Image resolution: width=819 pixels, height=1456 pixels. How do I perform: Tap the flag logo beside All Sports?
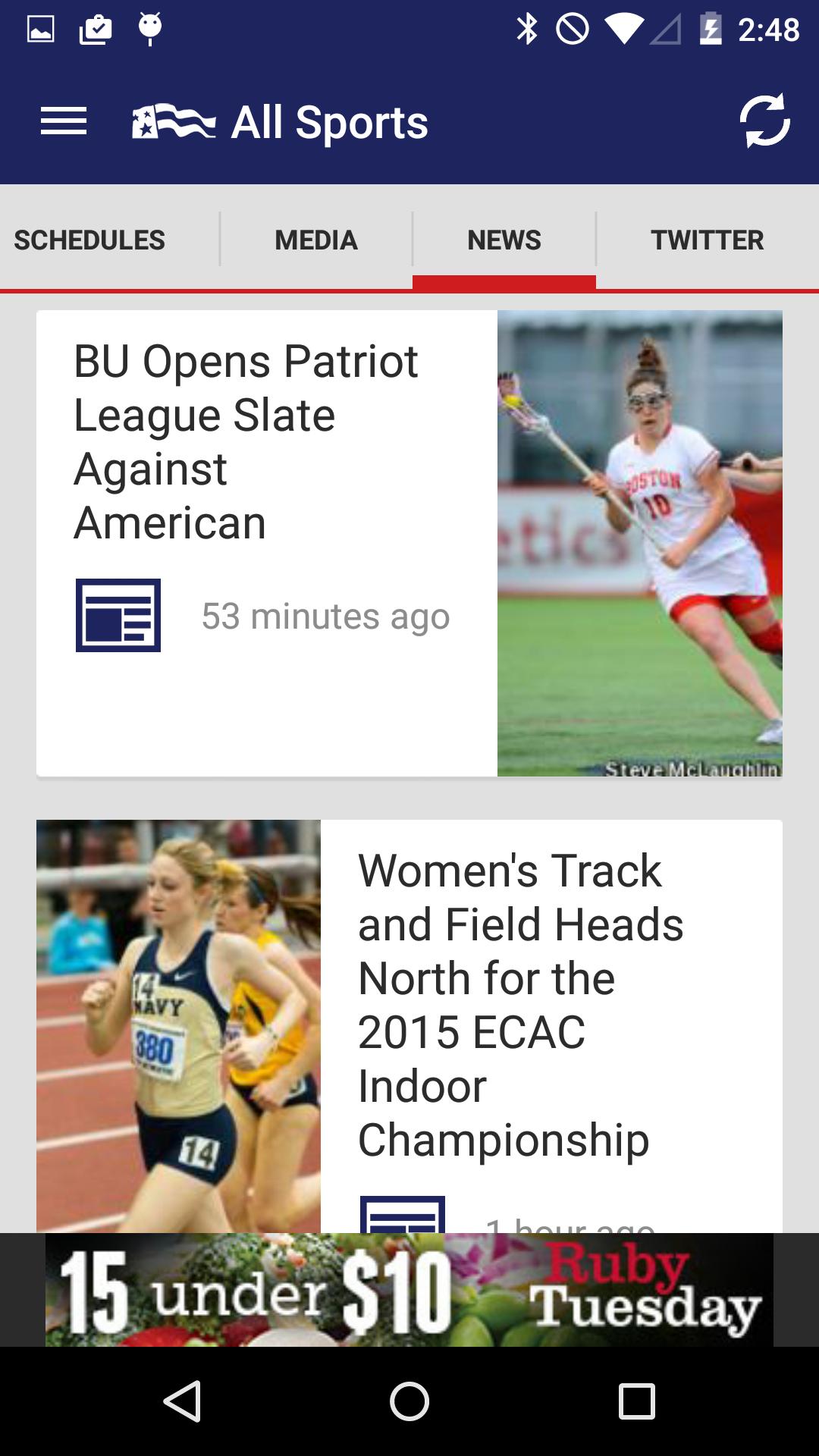point(171,121)
